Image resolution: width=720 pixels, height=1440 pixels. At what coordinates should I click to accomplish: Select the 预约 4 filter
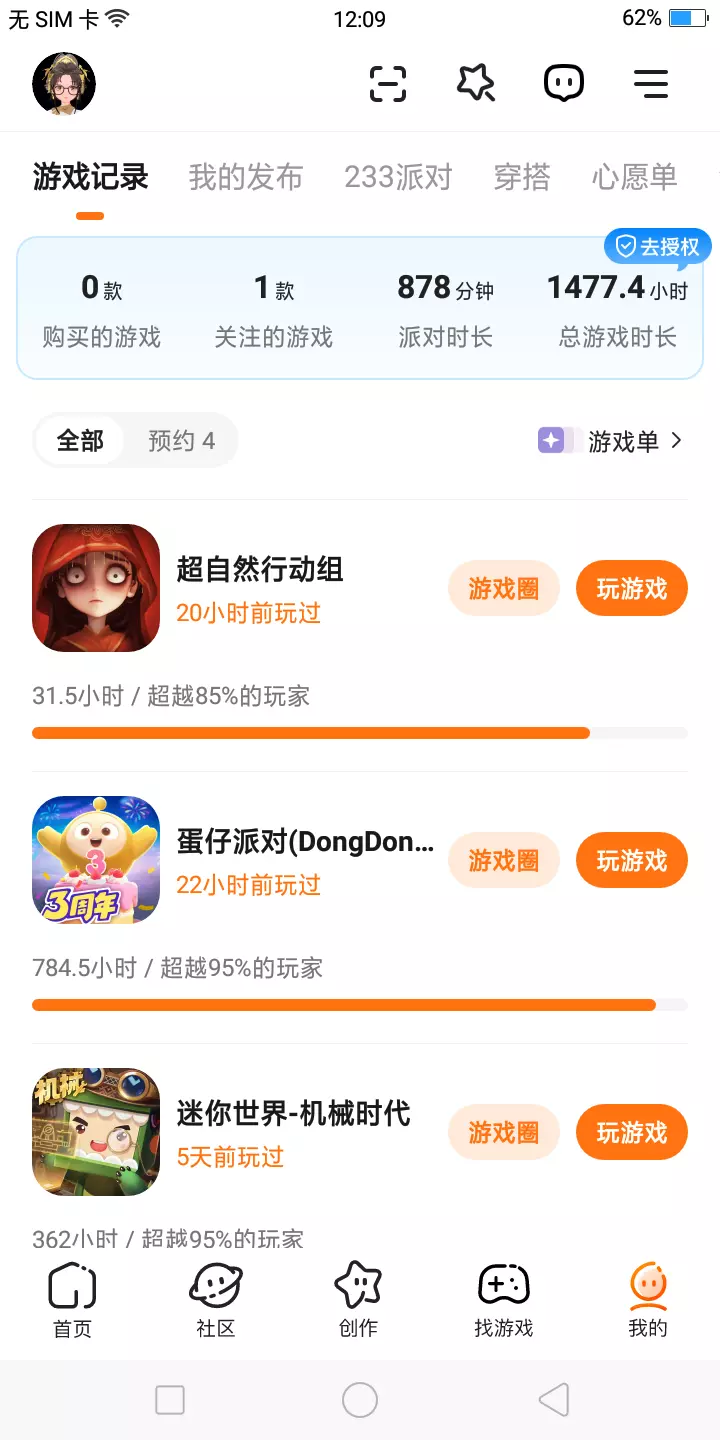tap(181, 441)
